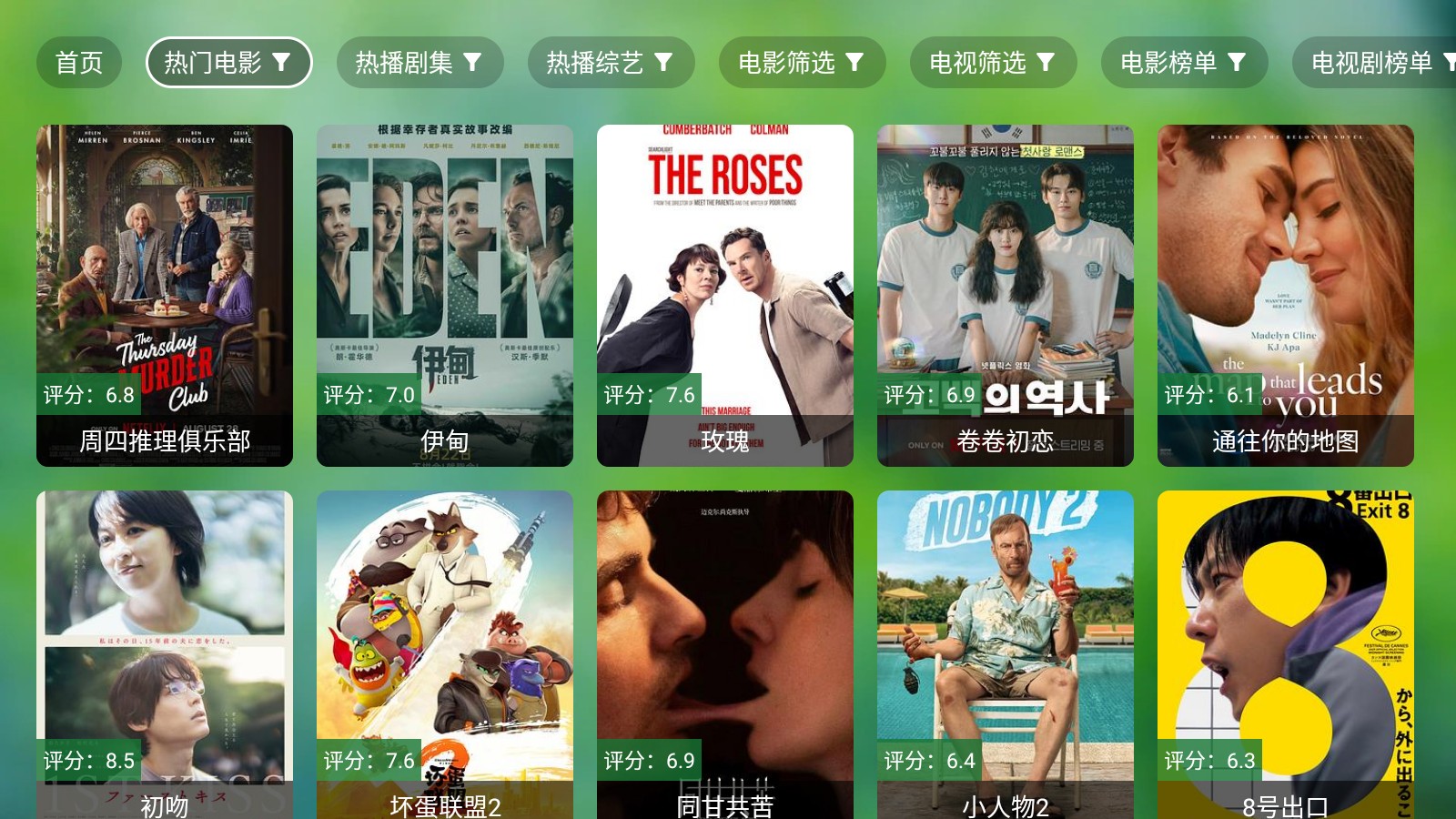
Task: Open the 热播剧集 tab
Action: tap(420, 63)
